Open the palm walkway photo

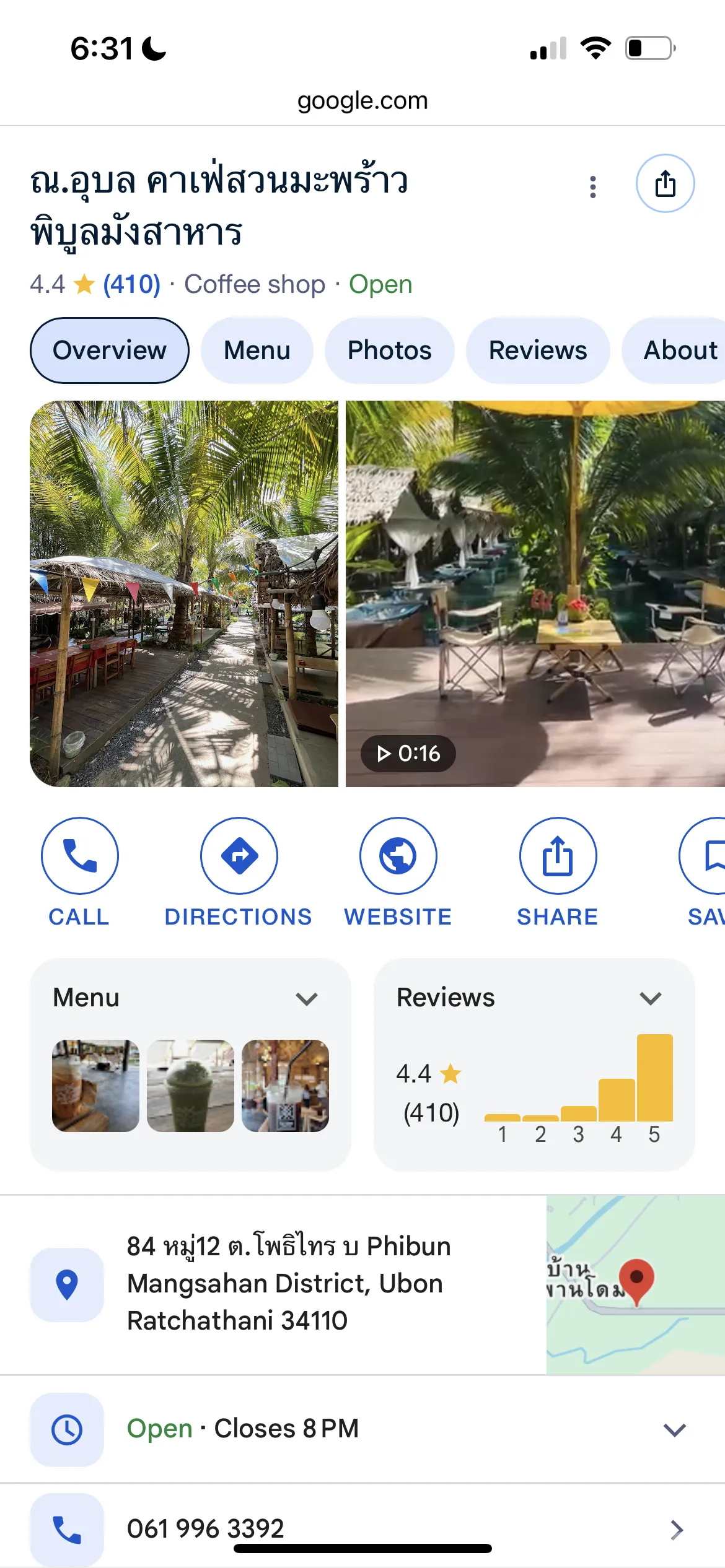click(184, 593)
